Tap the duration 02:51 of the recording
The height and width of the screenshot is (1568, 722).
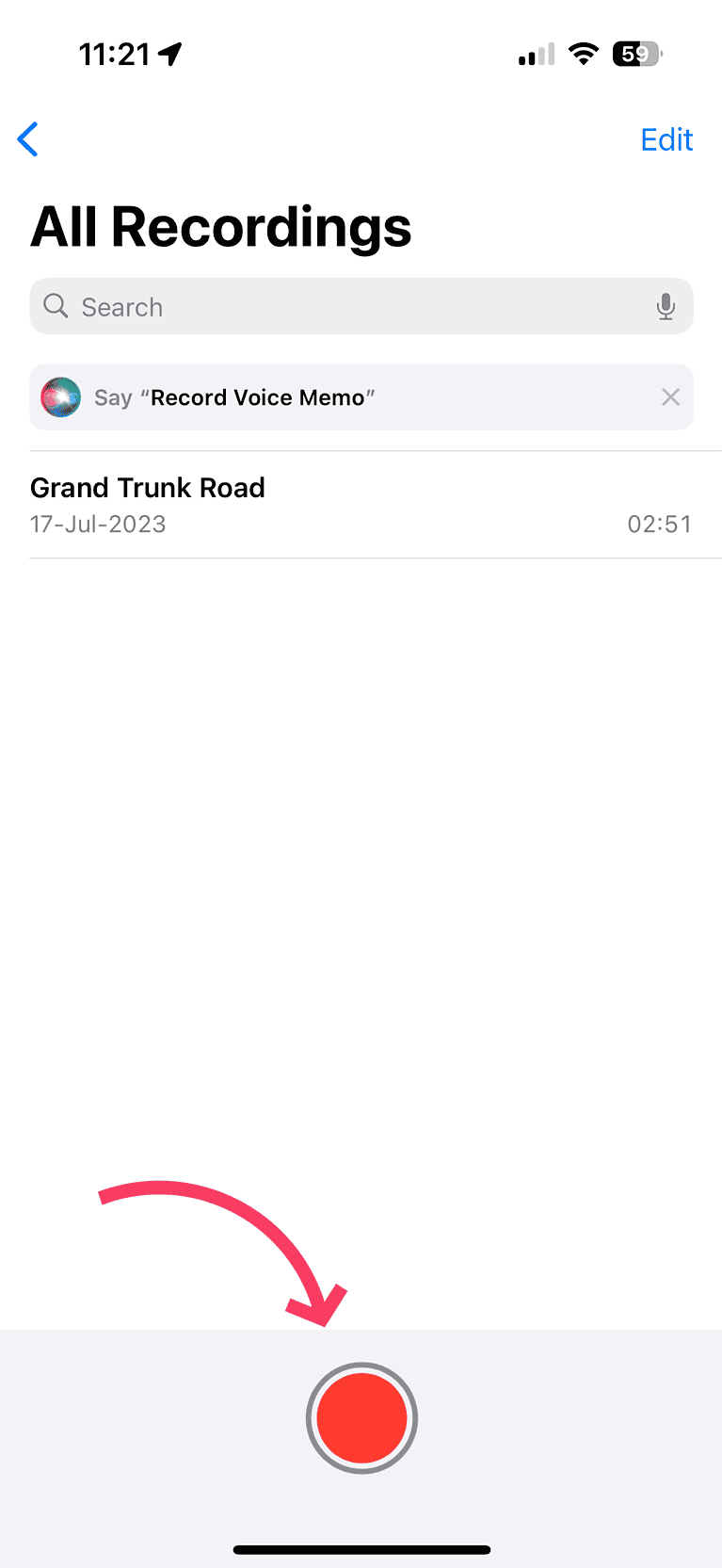click(x=659, y=524)
